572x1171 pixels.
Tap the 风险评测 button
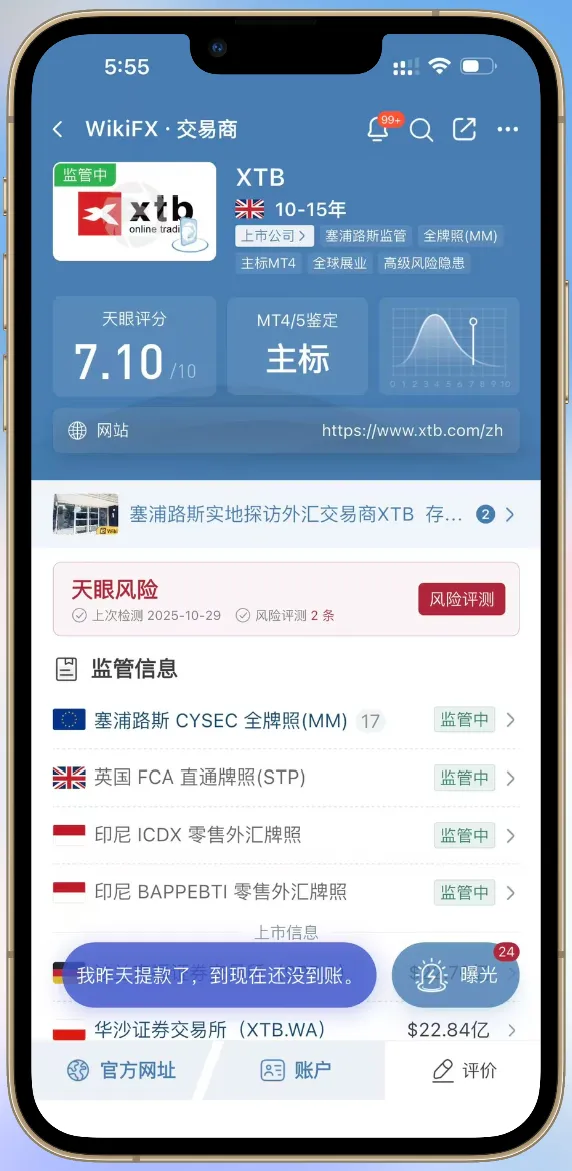[461, 599]
